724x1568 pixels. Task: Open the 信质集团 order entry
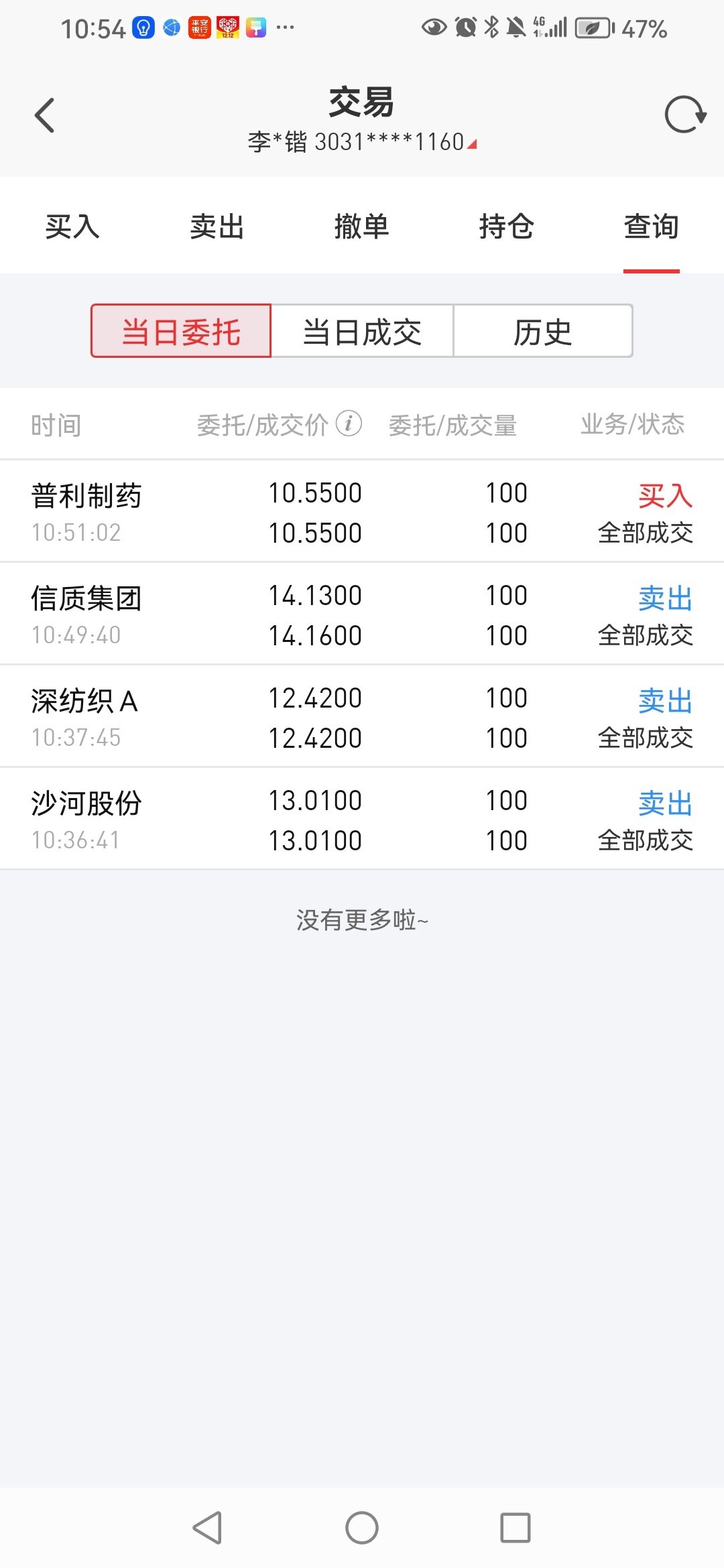click(x=362, y=614)
